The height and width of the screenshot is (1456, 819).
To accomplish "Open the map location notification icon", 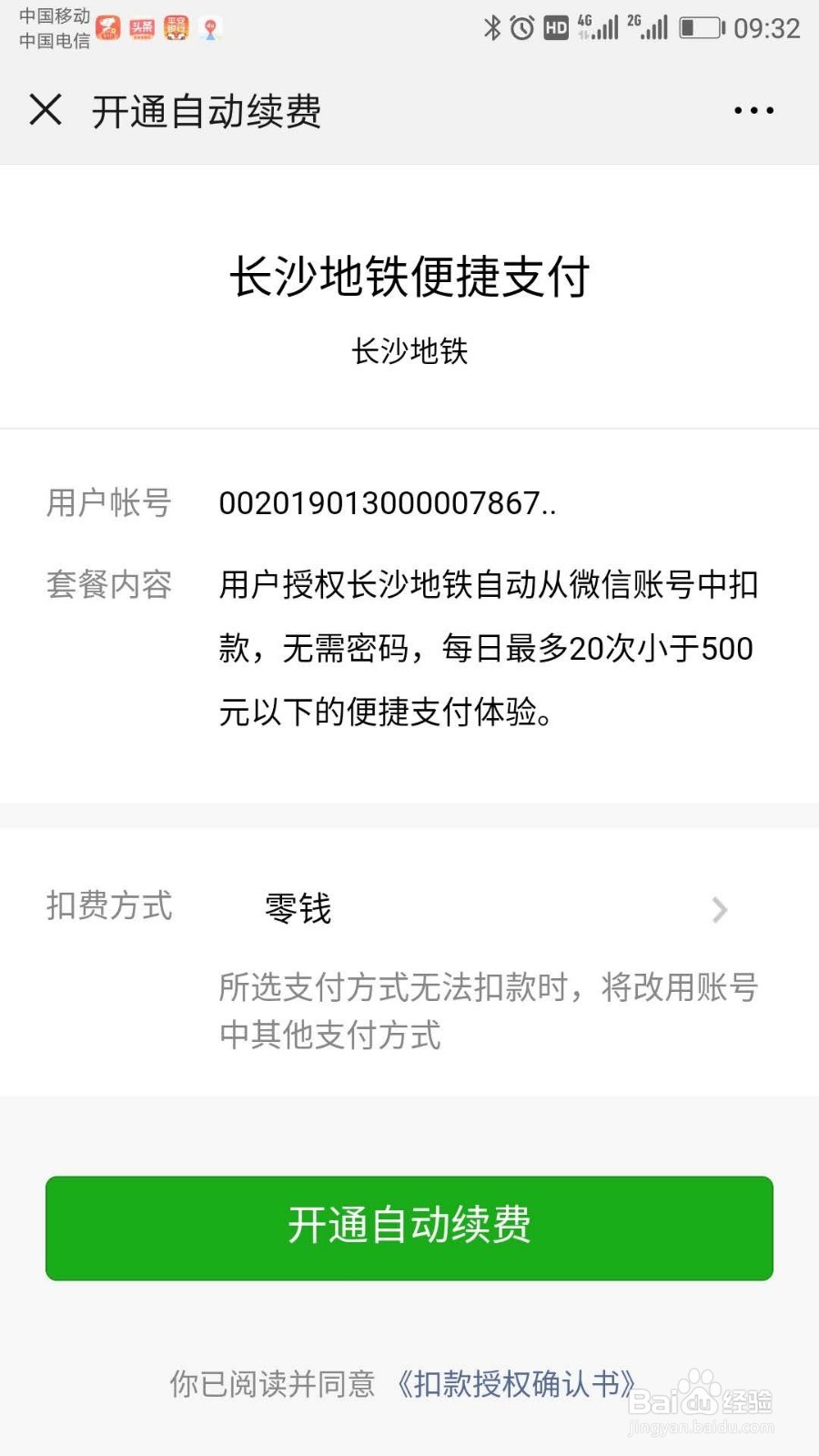I will click(209, 27).
